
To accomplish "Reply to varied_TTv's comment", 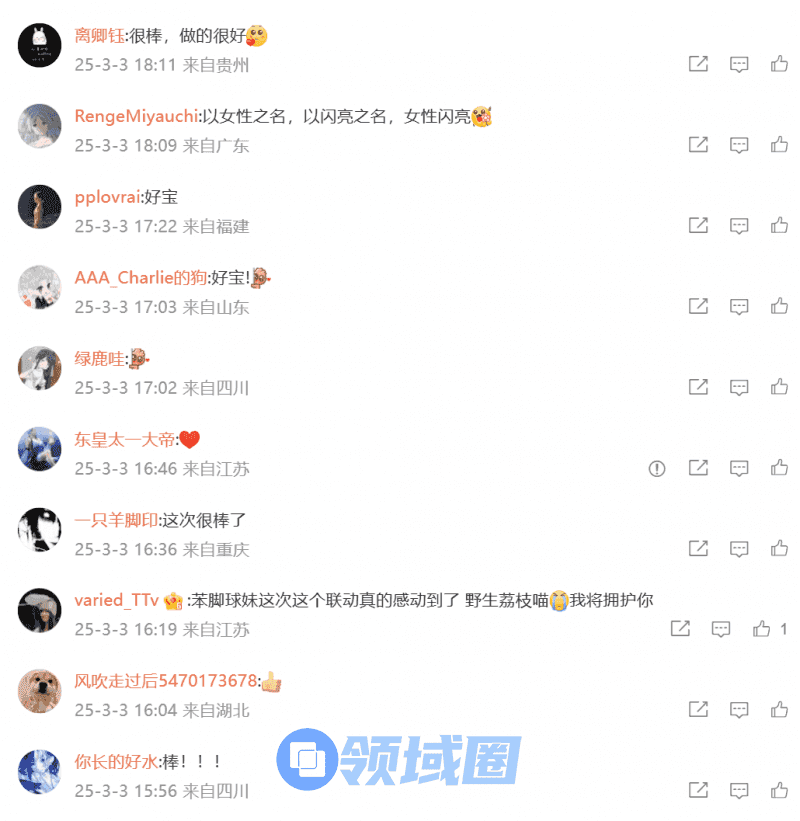I will click(720, 629).
